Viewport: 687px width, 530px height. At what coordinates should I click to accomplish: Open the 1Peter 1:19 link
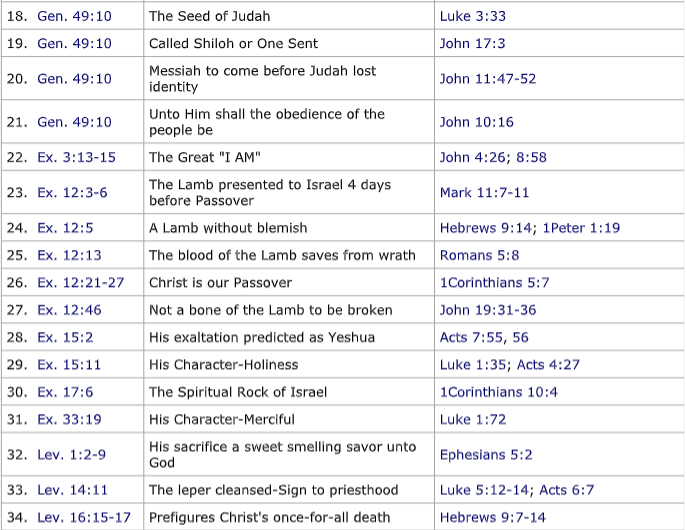click(581, 228)
